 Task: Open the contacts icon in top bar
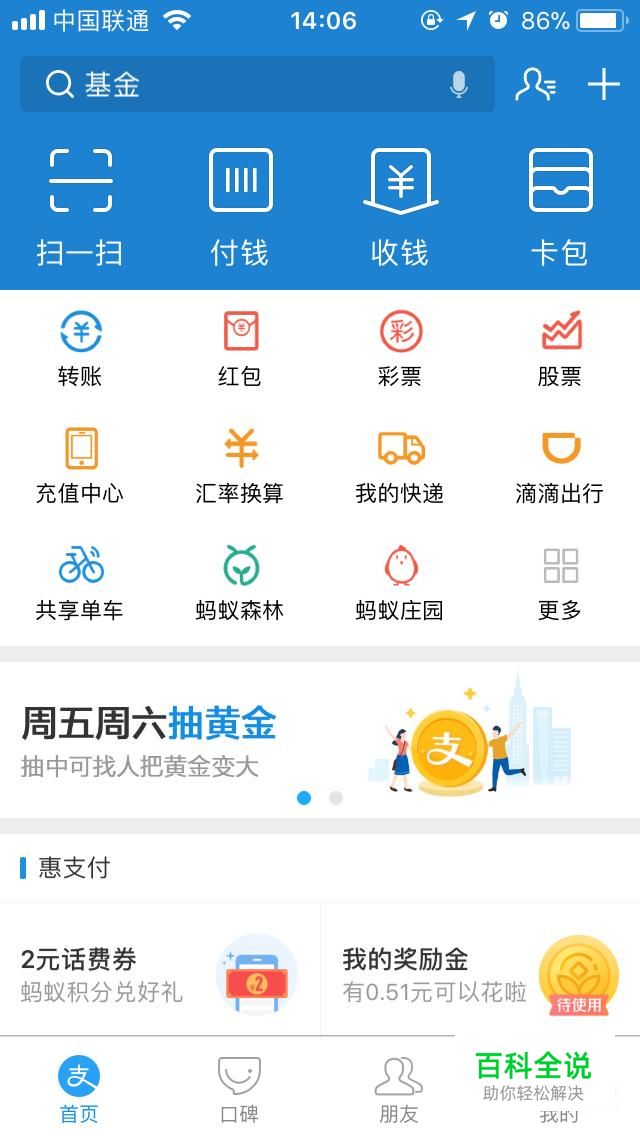tap(535, 85)
